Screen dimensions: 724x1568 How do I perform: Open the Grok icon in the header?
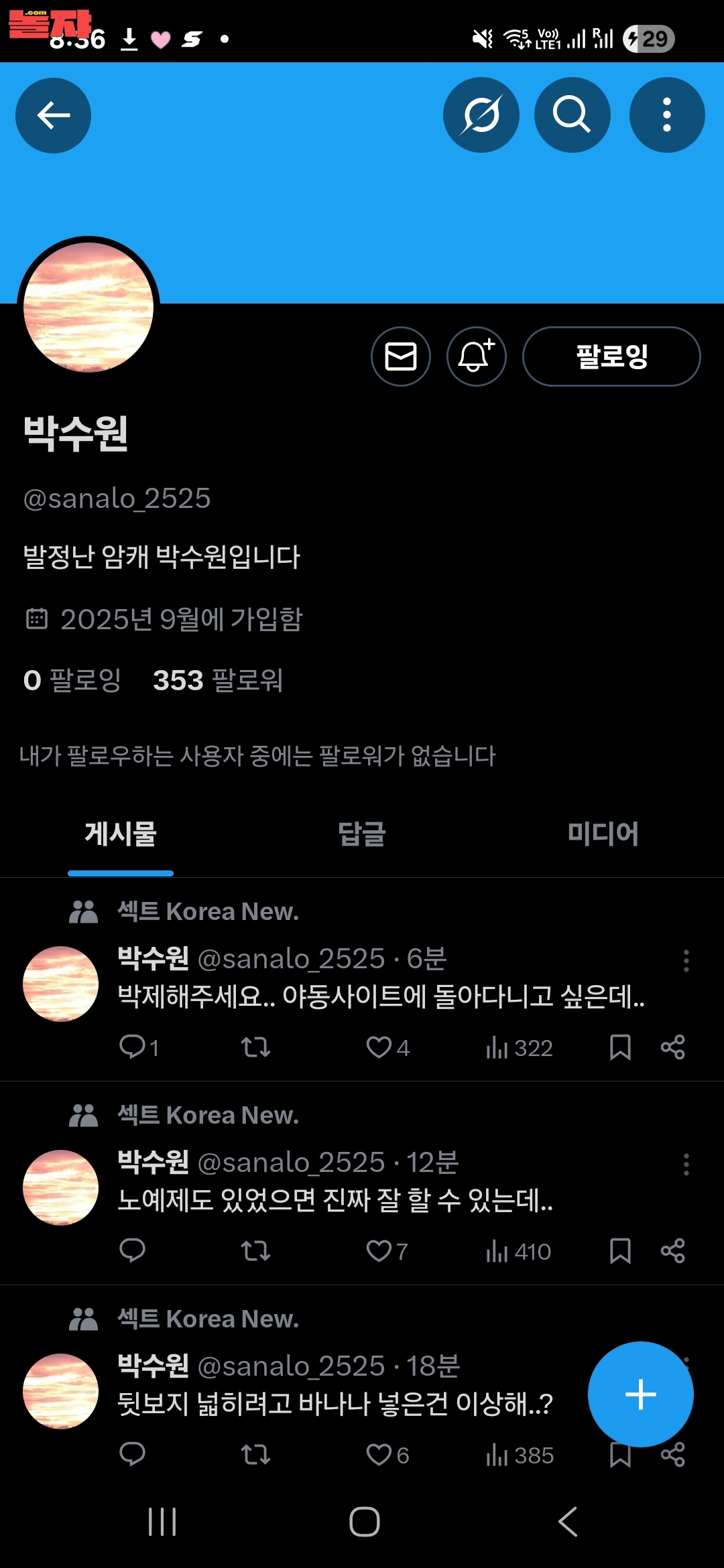coord(481,115)
